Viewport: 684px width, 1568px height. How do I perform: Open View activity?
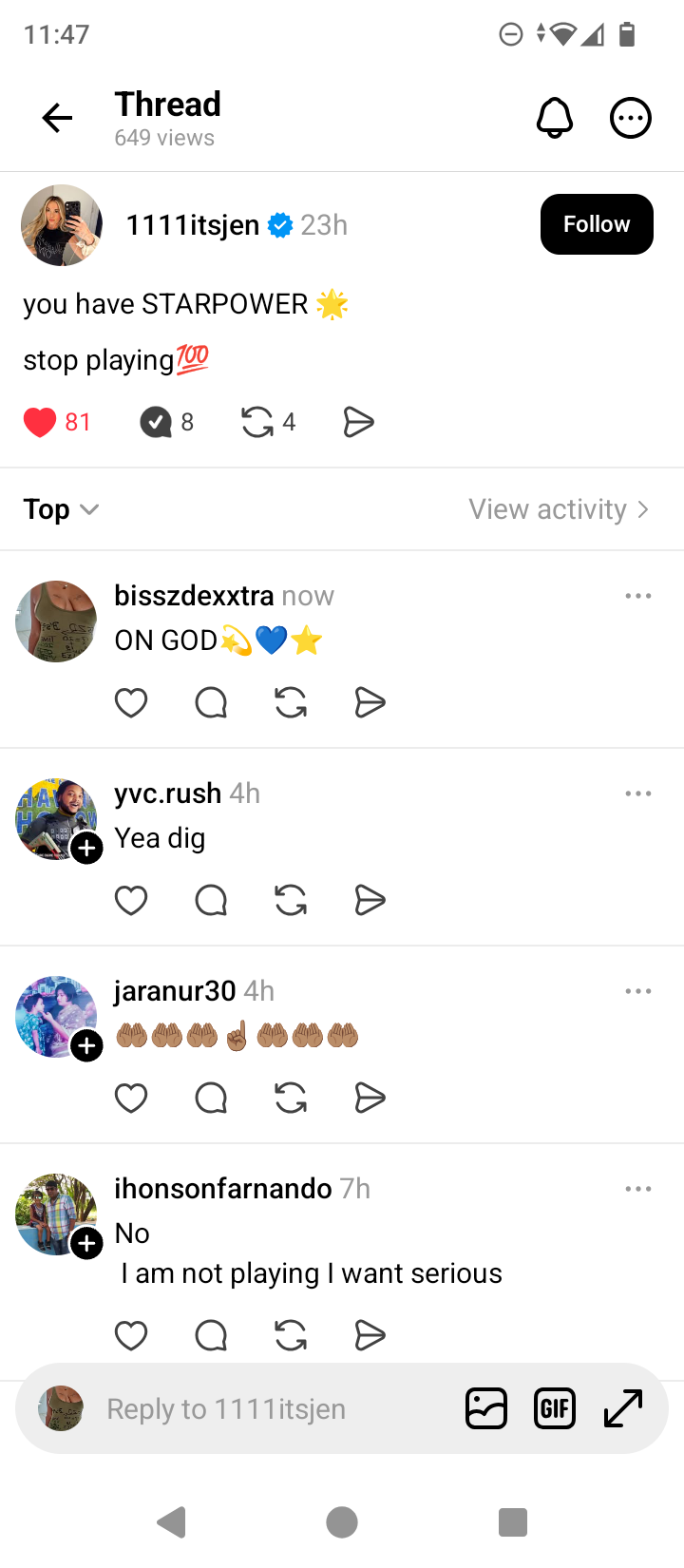(559, 509)
